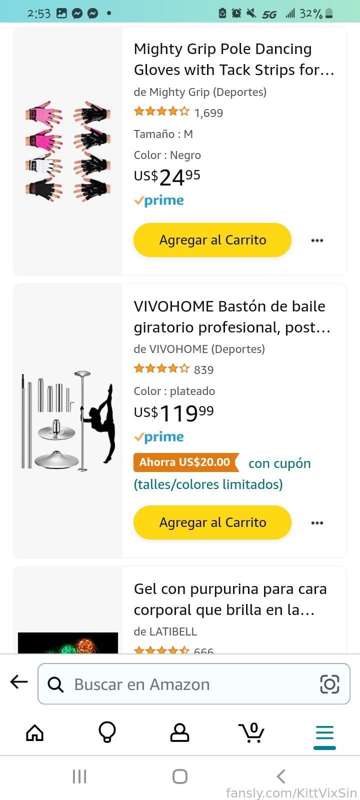Open the system recent apps button
This screenshot has width=360, height=800.
80,777
